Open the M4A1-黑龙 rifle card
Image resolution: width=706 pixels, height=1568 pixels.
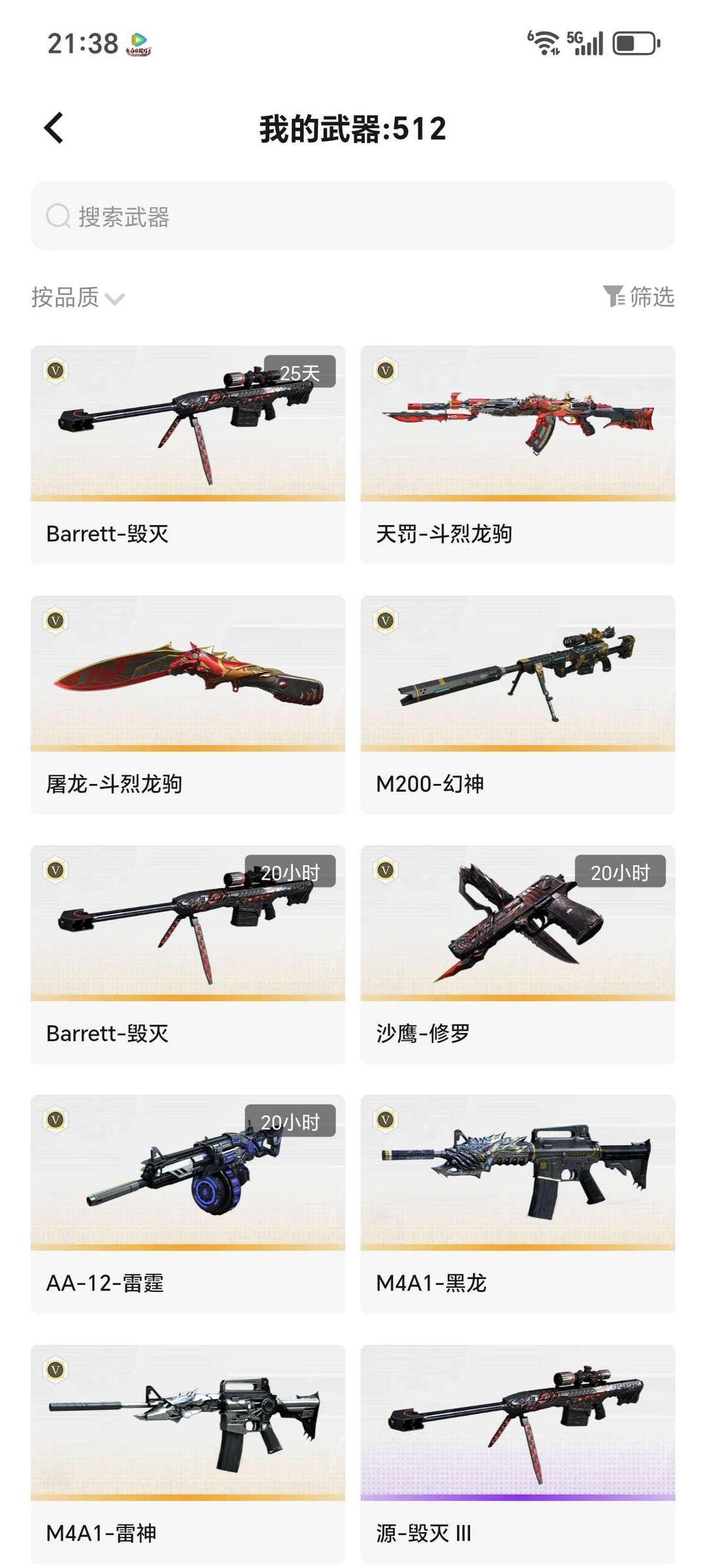click(x=517, y=1203)
